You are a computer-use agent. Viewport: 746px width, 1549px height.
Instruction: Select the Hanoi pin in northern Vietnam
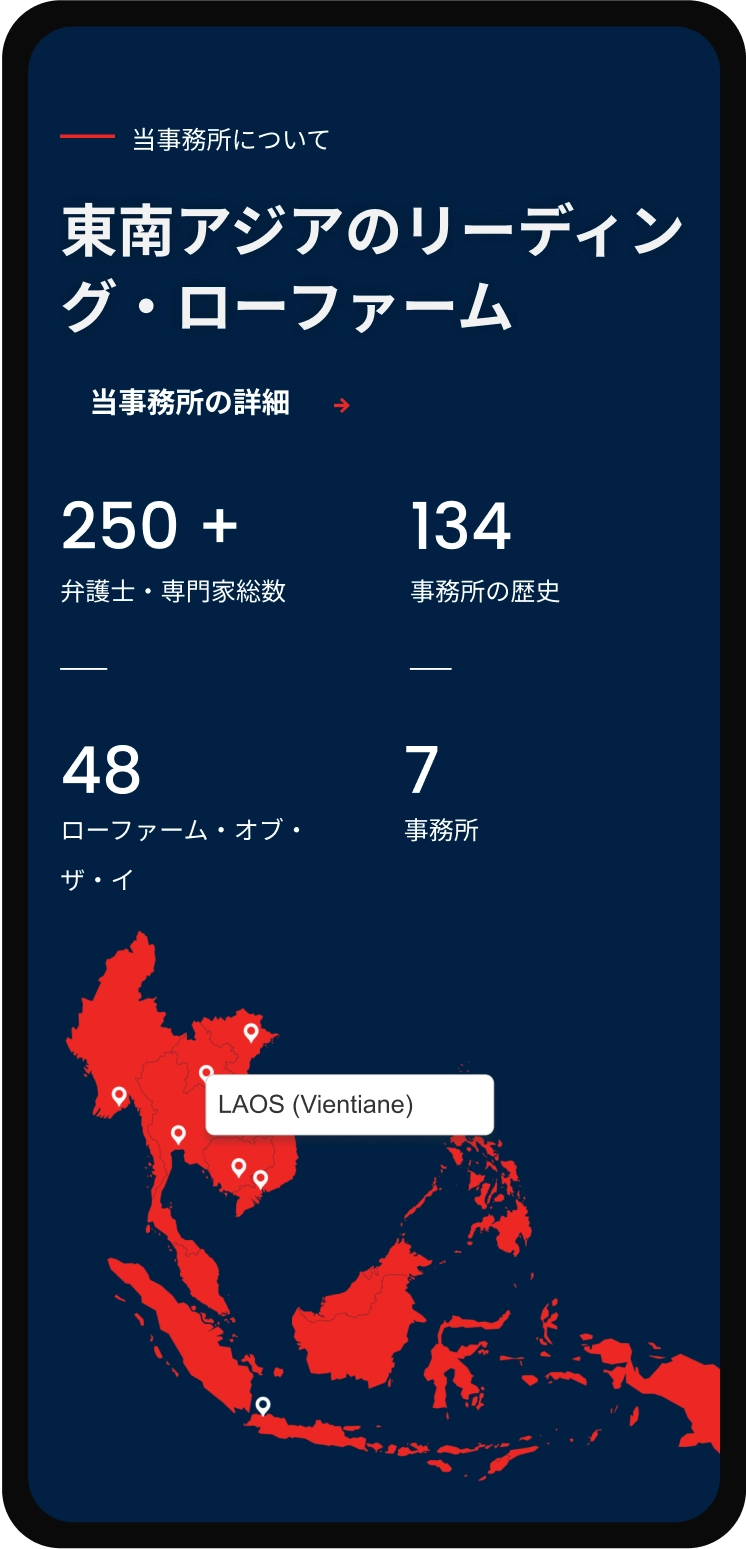251,1032
